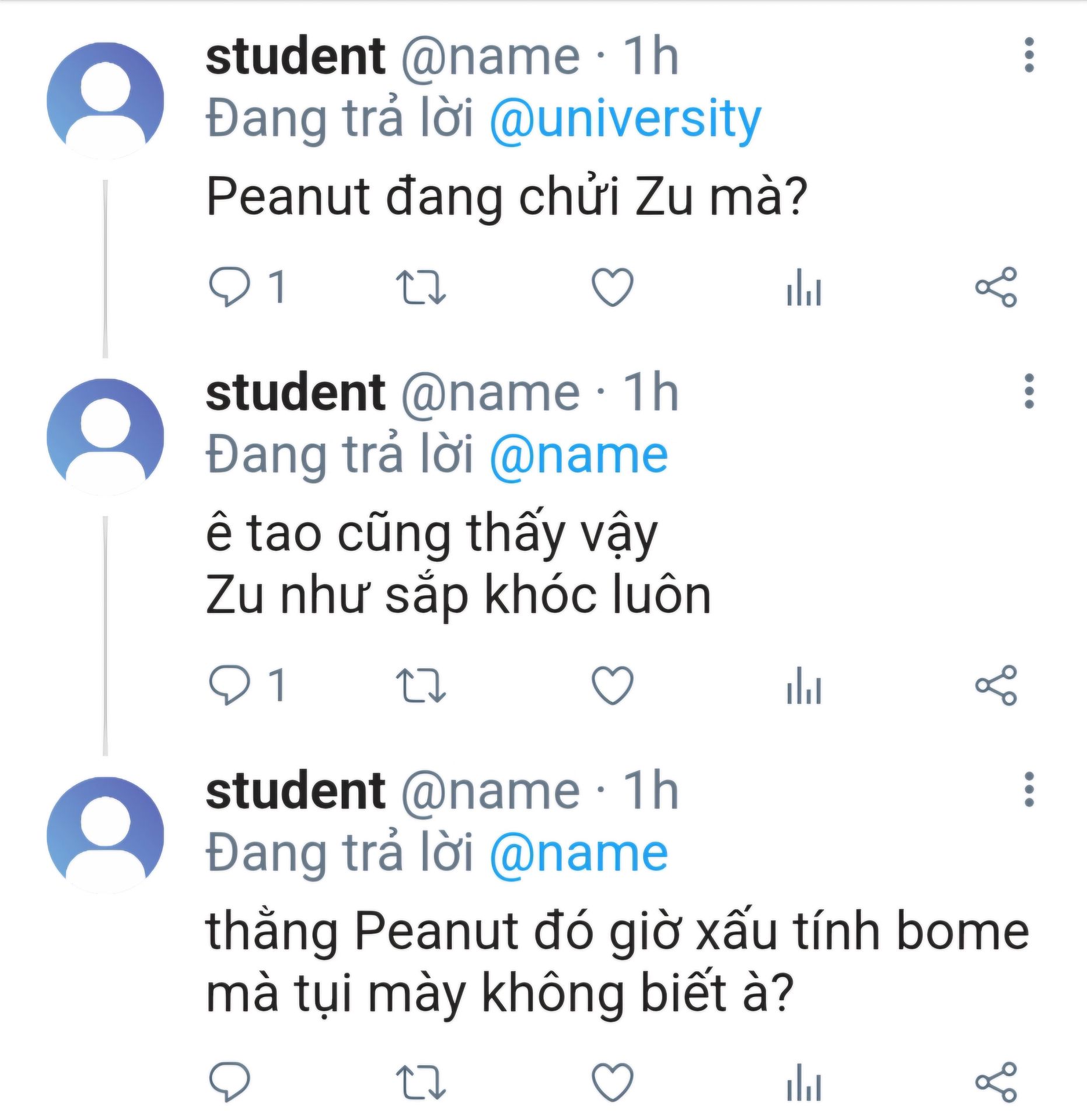This screenshot has height=1120, width=1087.
Task: Reply to the 'ê tao cũng thấy vậy' tweet
Action: pos(229,685)
